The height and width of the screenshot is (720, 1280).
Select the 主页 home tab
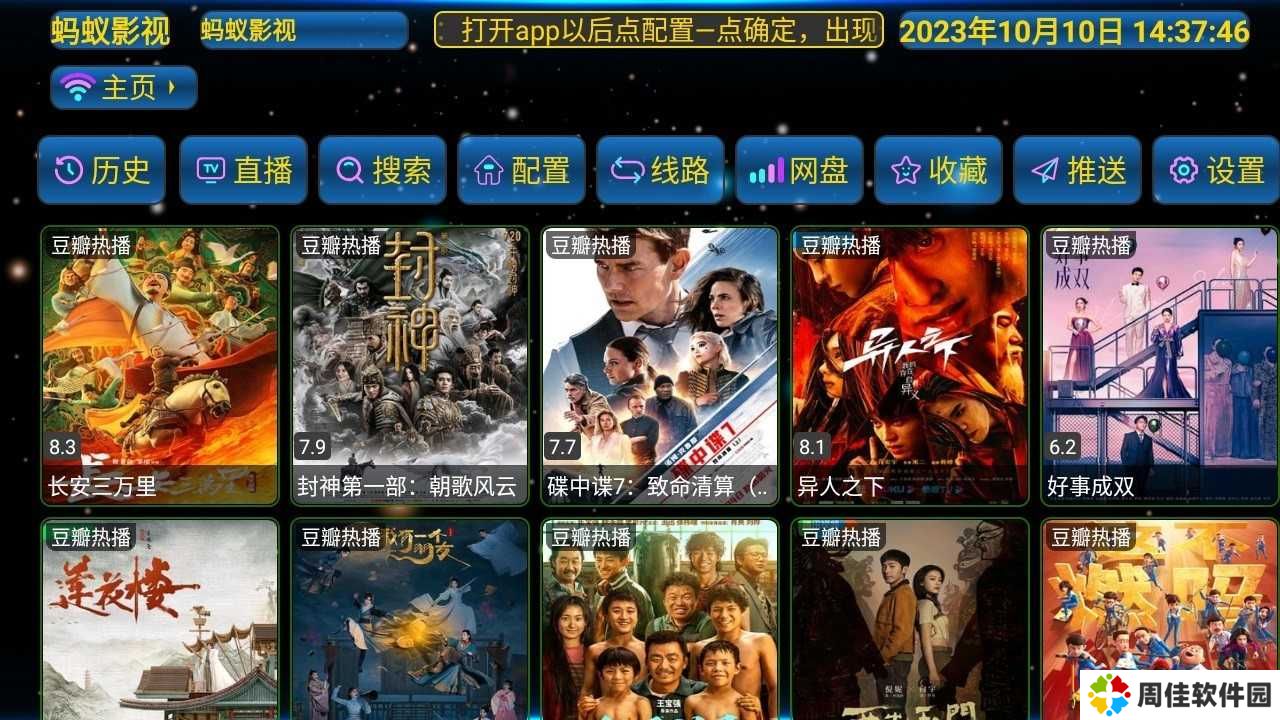[x=124, y=88]
